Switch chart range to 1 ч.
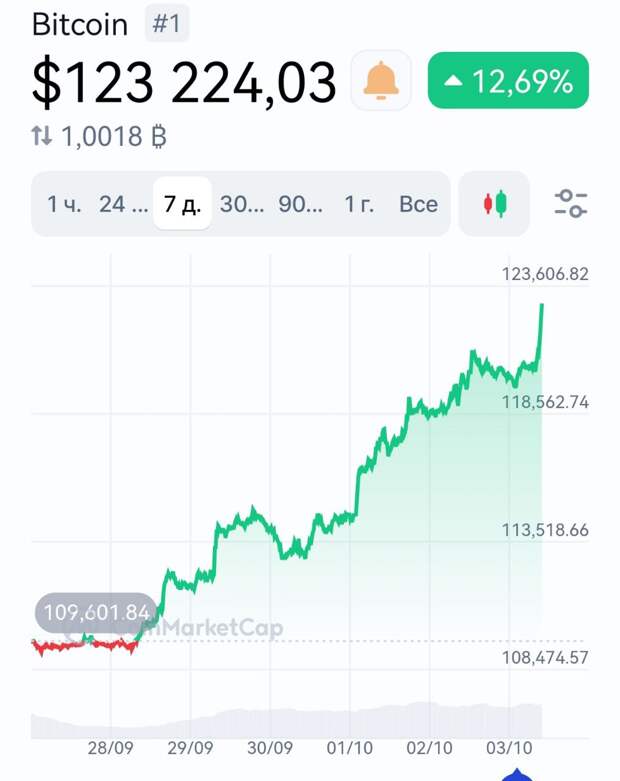This screenshot has height=781, width=620. point(65,204)
